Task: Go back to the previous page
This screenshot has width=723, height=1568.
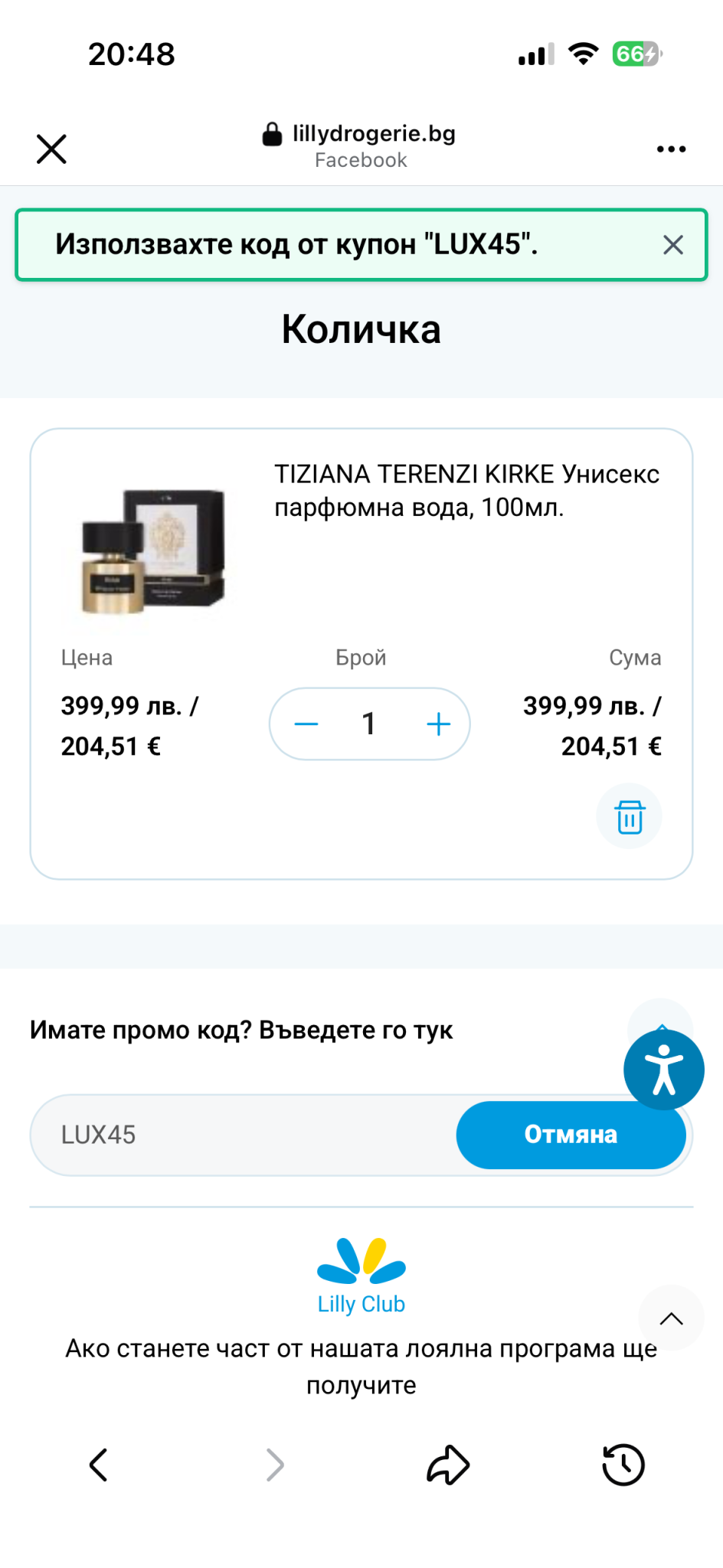Action: (99, 1465)
